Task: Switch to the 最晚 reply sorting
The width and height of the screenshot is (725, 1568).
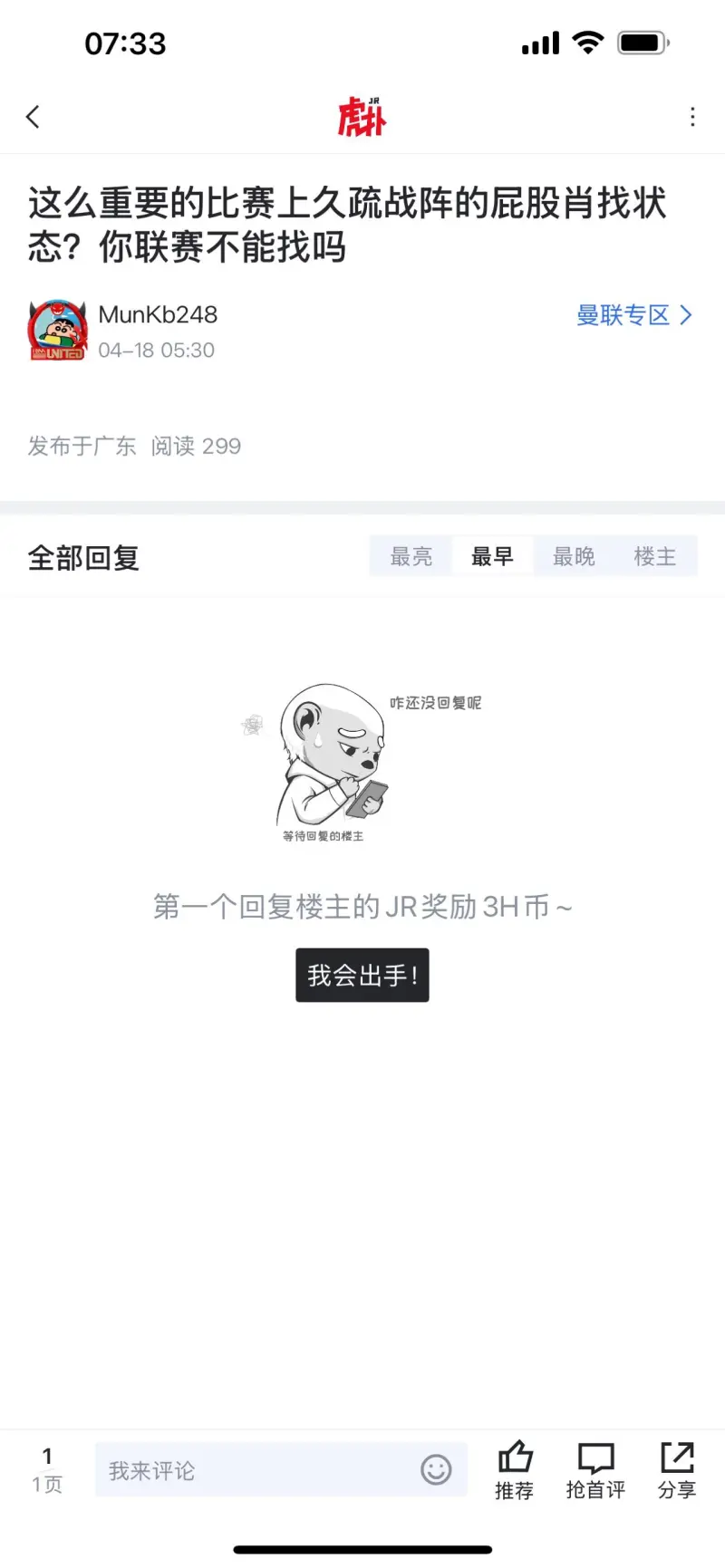Action: click(574, 556)
